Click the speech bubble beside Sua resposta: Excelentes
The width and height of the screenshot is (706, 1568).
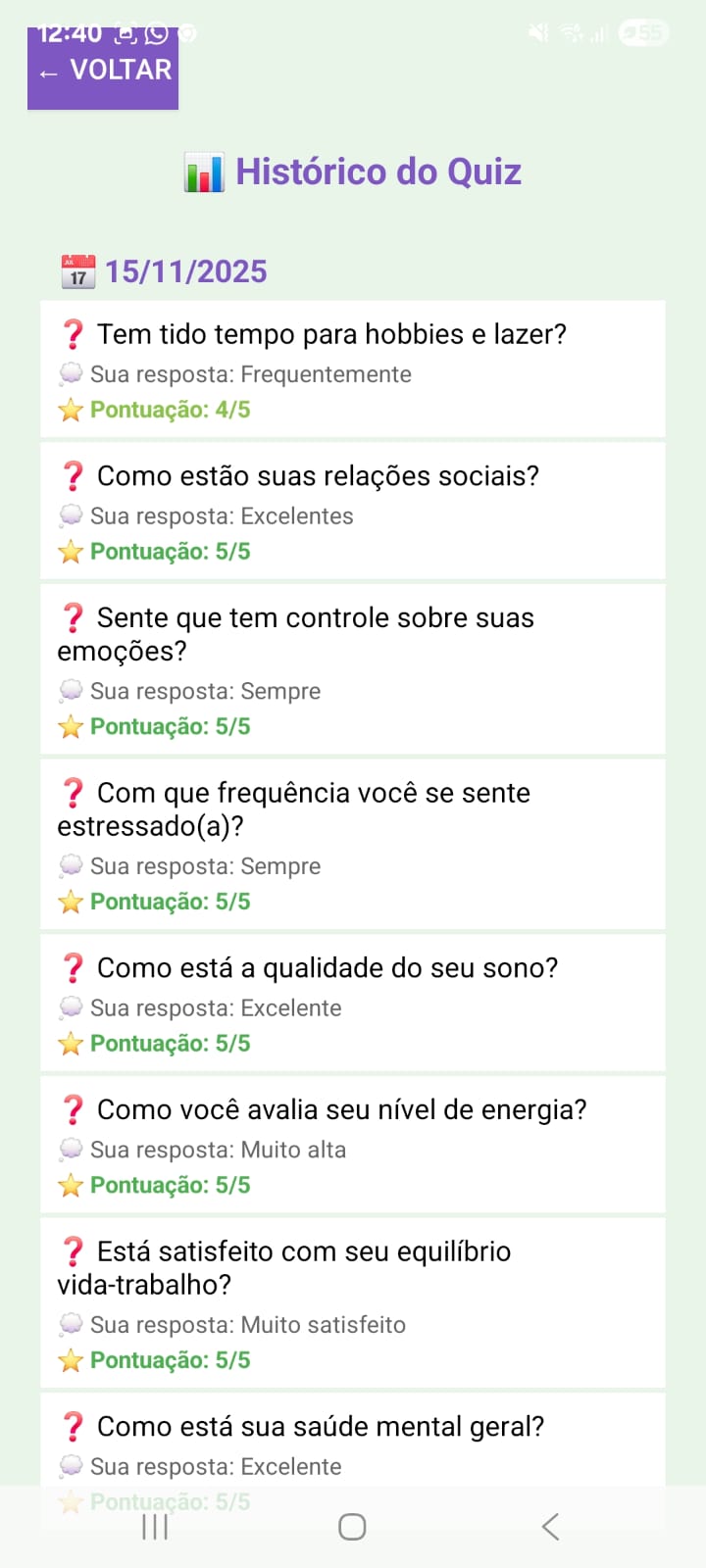coord(69,514)
